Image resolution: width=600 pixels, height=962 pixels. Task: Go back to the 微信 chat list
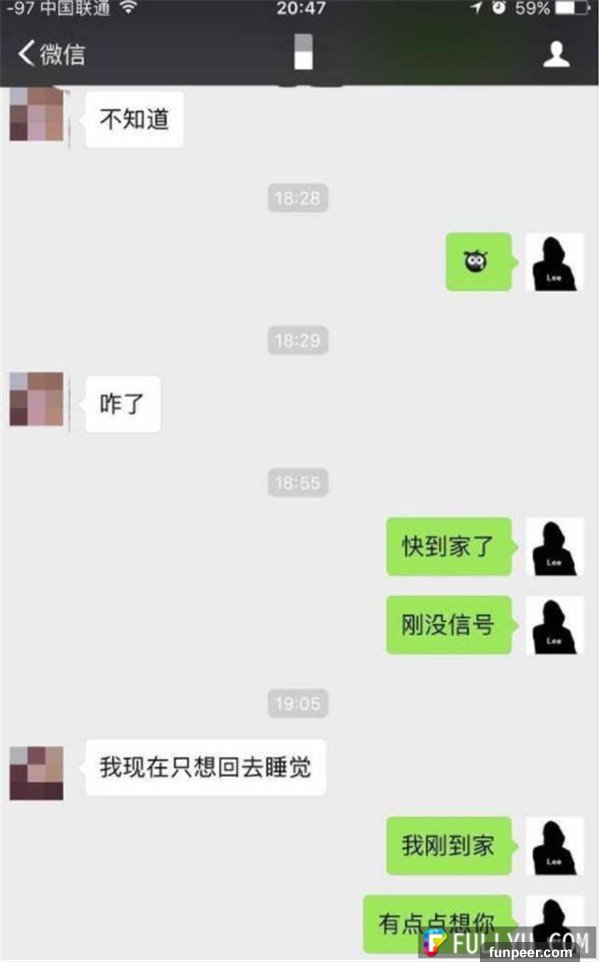pos(50,54)
